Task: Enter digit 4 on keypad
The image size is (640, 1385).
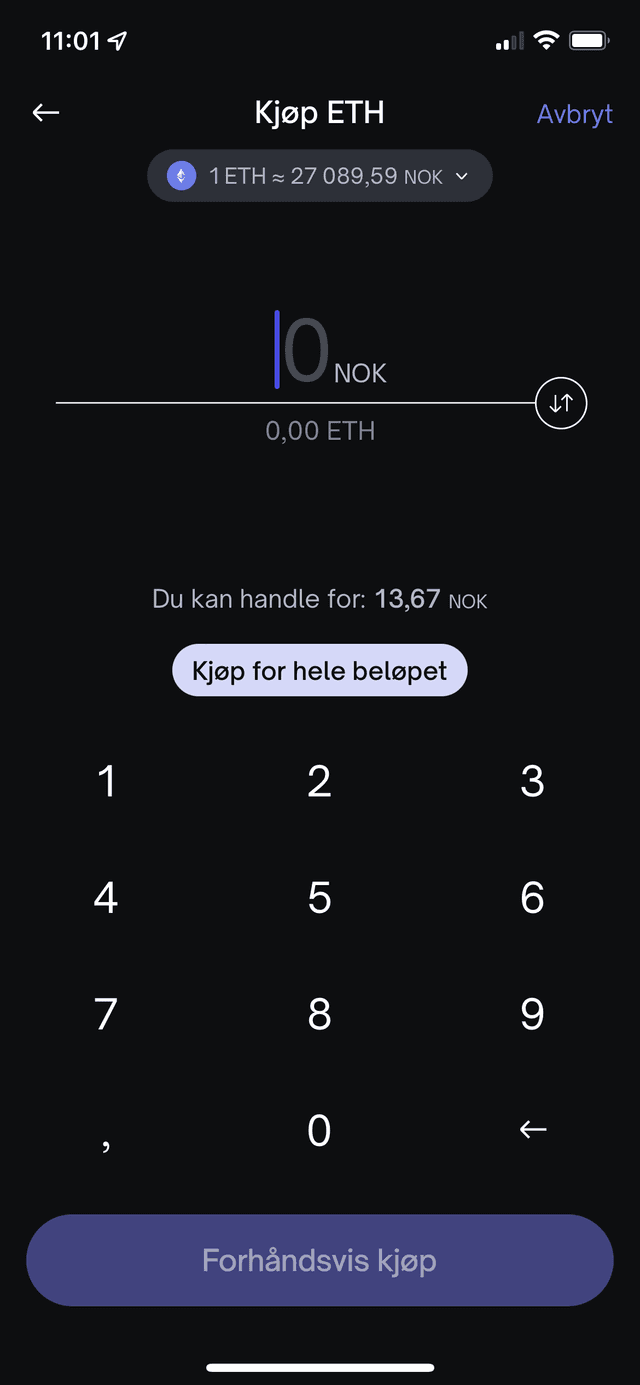Action: pyautogui.click(x=106, y=898)
